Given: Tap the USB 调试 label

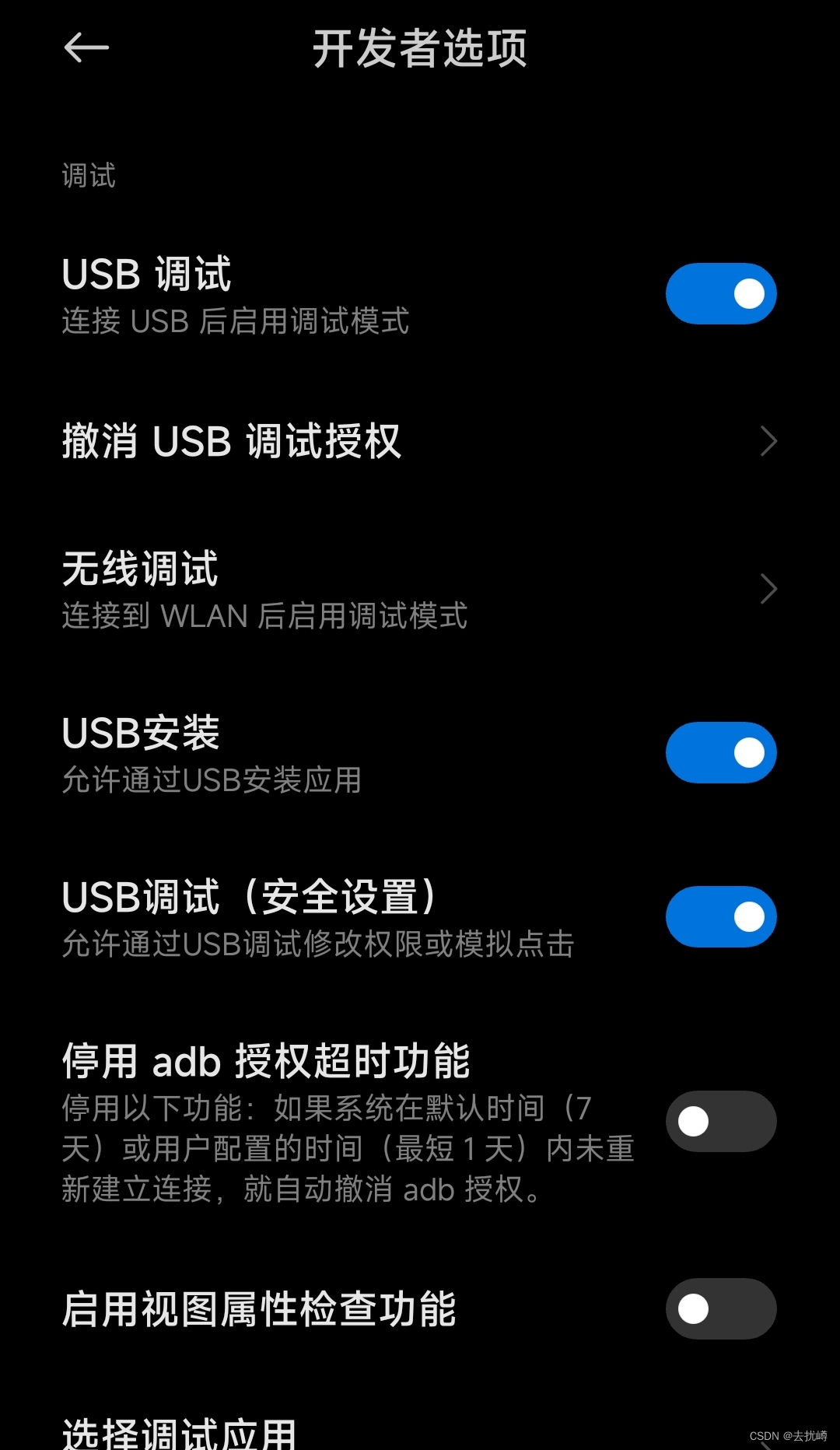Looking at the screenshot, I should (x=145, y=273).
